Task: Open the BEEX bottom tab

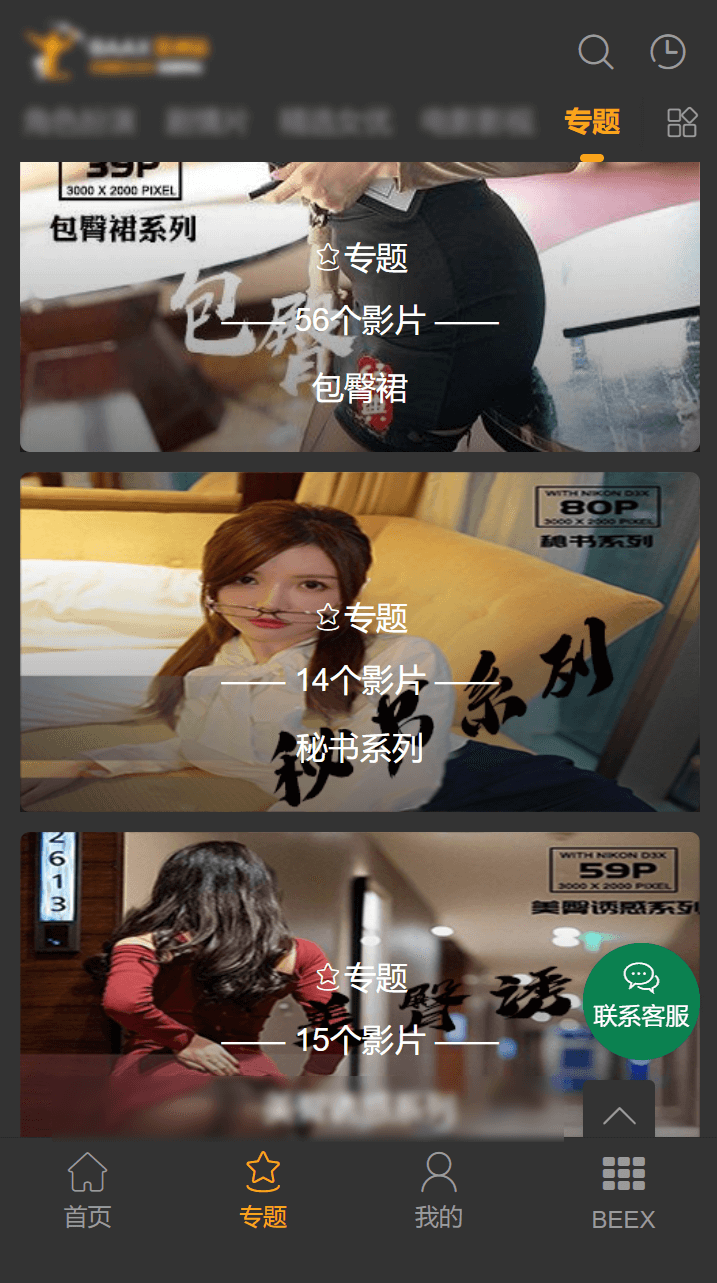Action: pos(624,1193)
